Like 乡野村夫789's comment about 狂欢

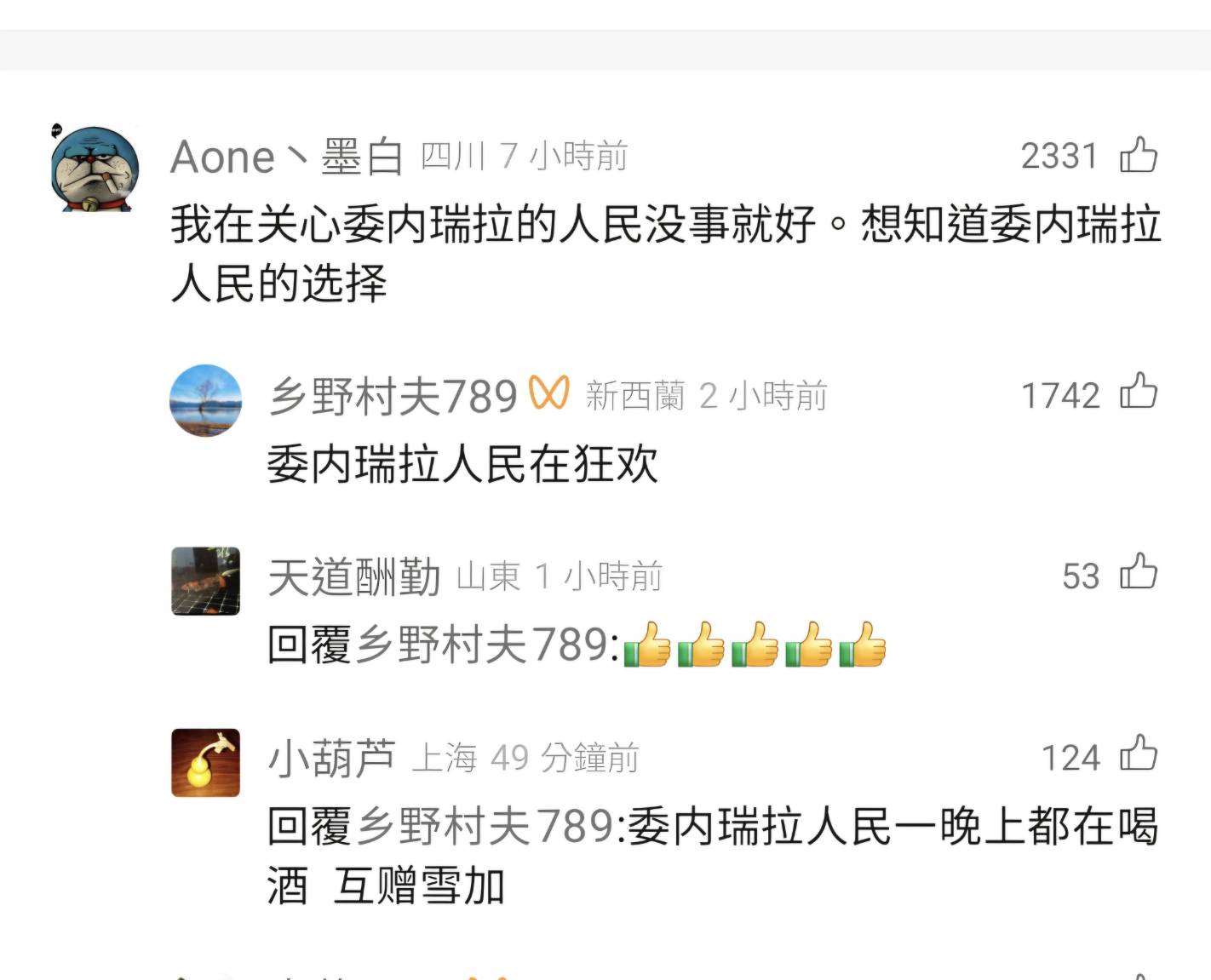pos(1139,392)
